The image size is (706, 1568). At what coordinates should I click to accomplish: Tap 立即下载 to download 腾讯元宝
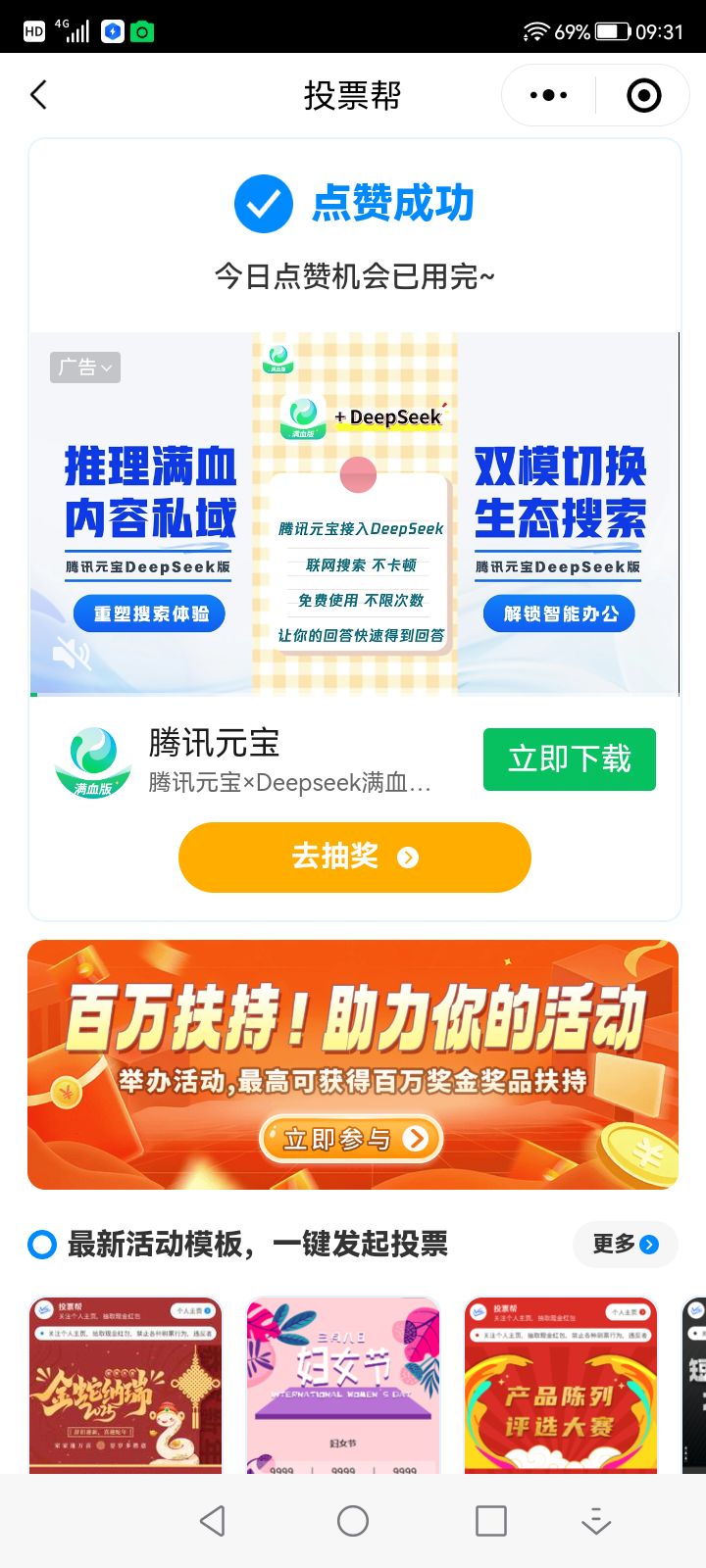click(x=569, y=759)
